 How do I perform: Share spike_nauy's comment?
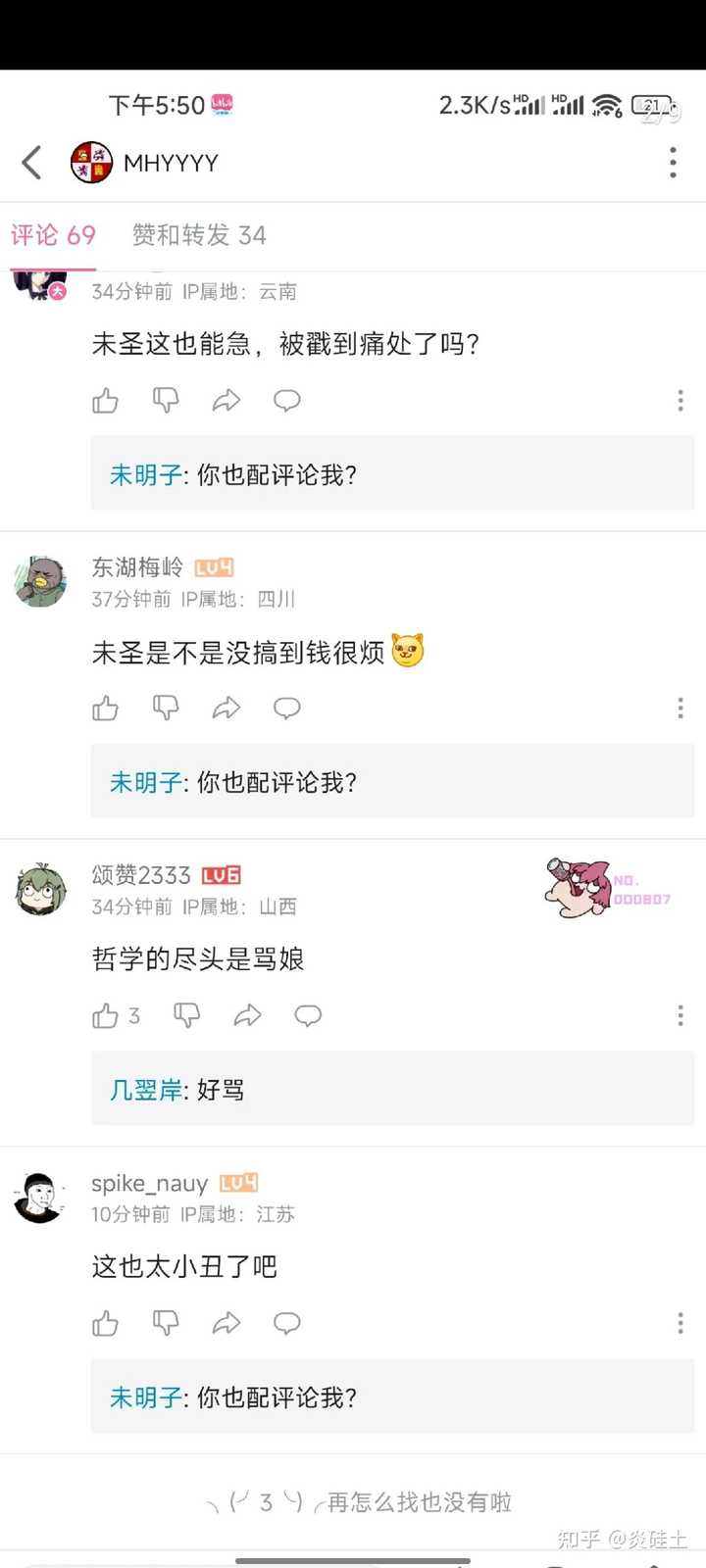(x=227, y=1324)
